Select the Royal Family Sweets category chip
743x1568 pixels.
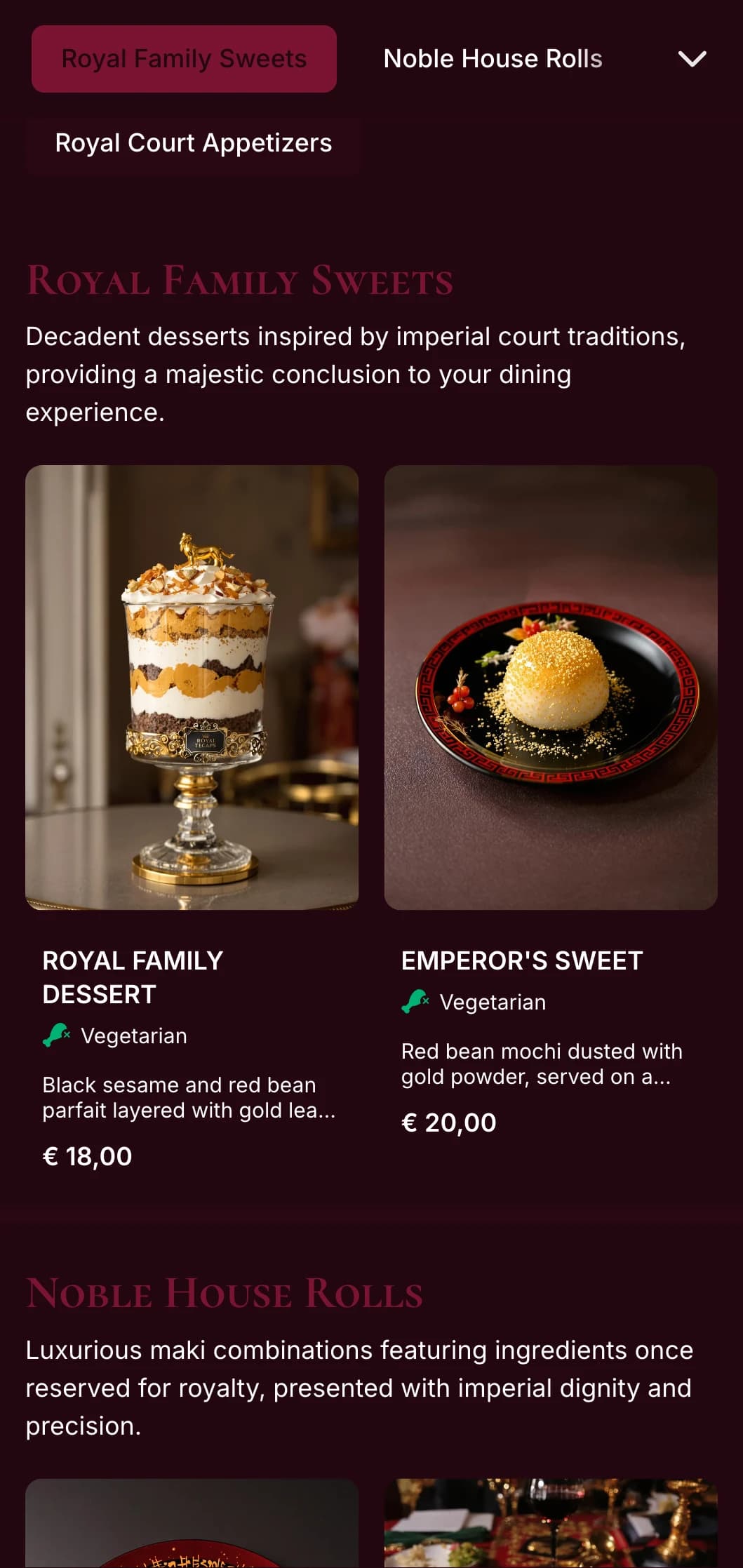tap(184, 59)
